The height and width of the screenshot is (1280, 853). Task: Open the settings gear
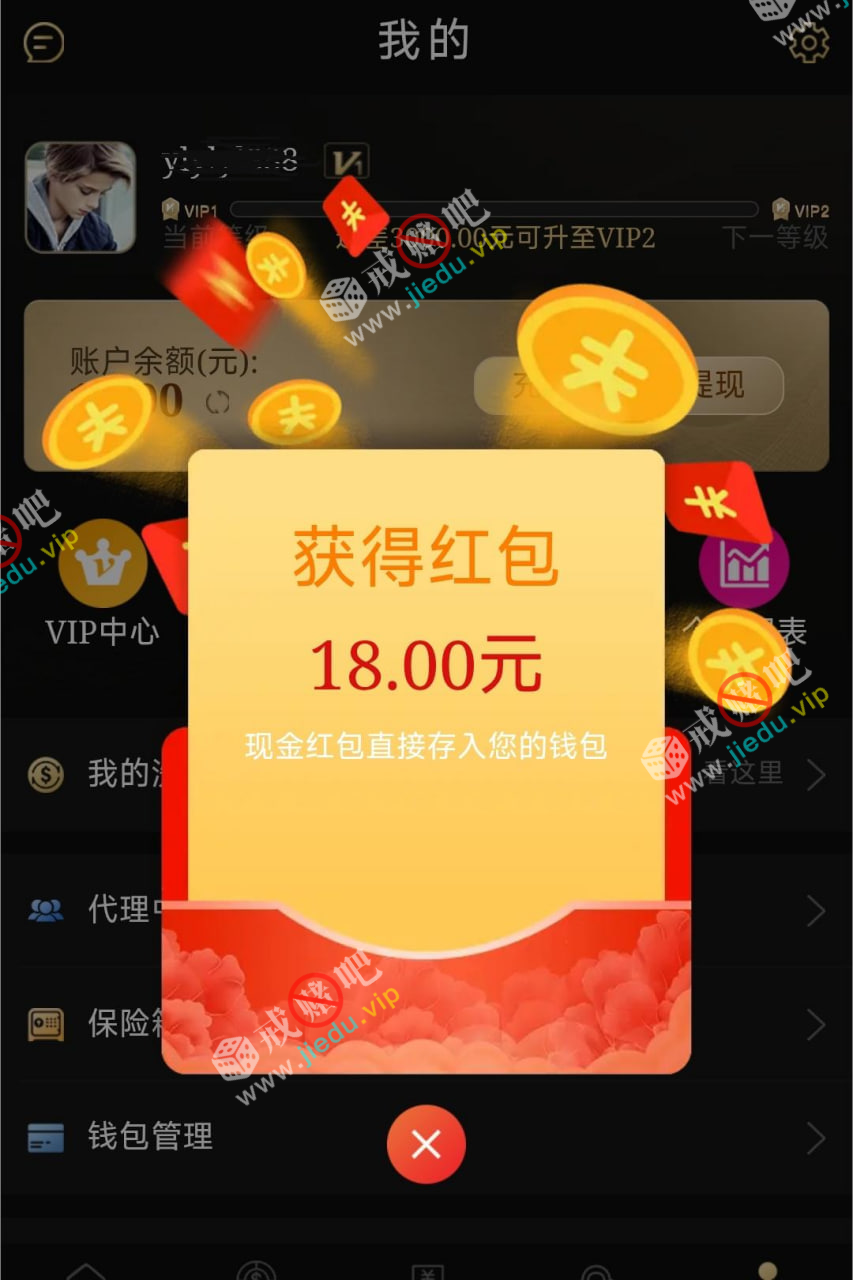pos(808,43)
